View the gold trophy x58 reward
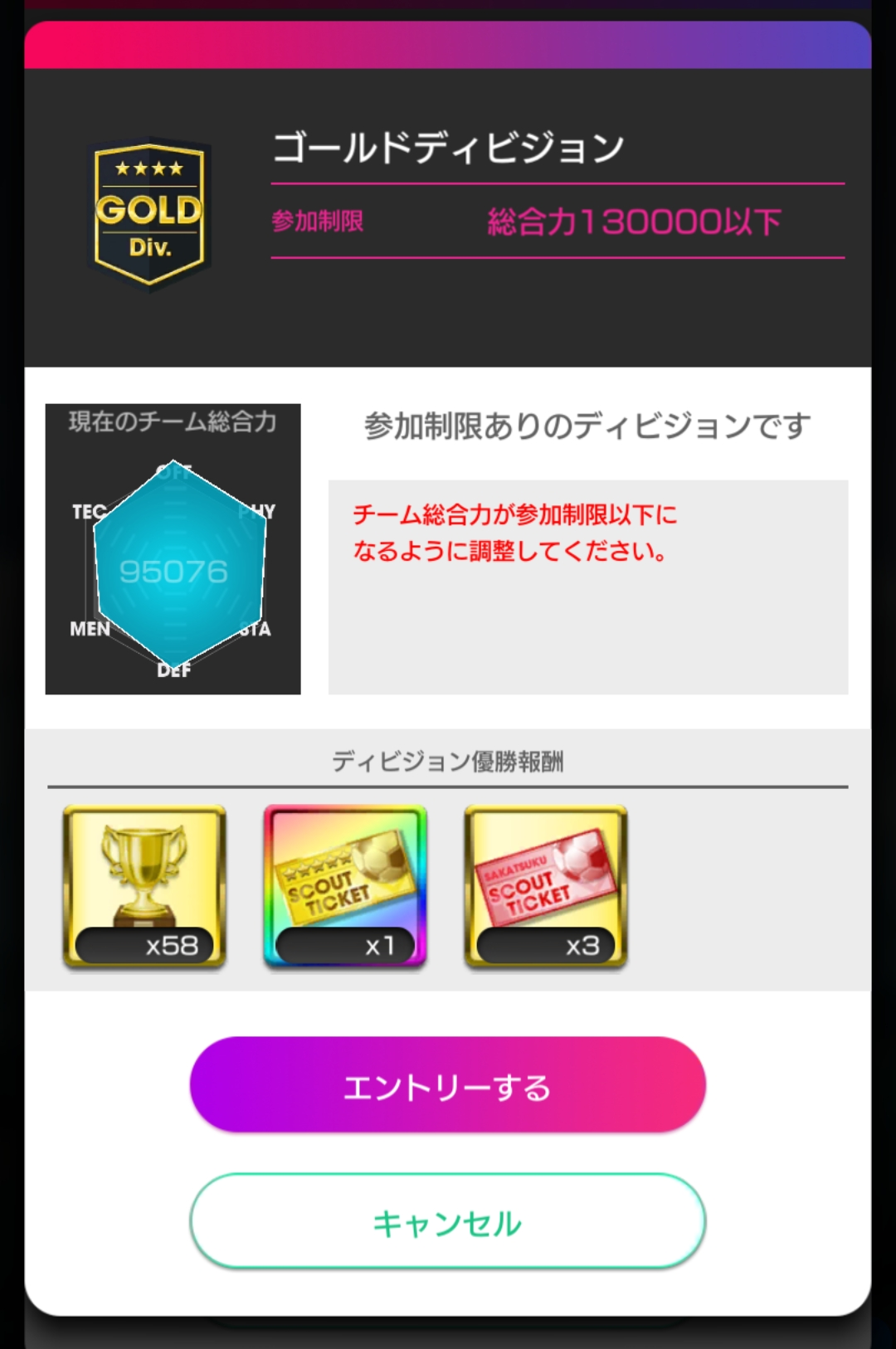The width and height of the screenshot is (896, 1349). click(144, 886)
